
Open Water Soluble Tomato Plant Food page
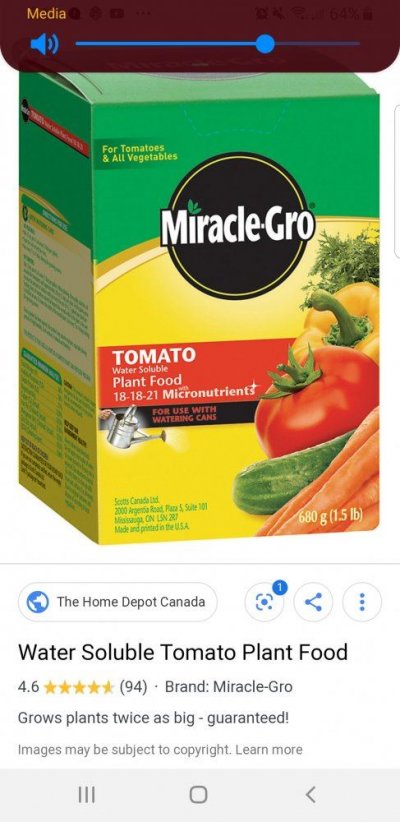[x=183, y=652]
